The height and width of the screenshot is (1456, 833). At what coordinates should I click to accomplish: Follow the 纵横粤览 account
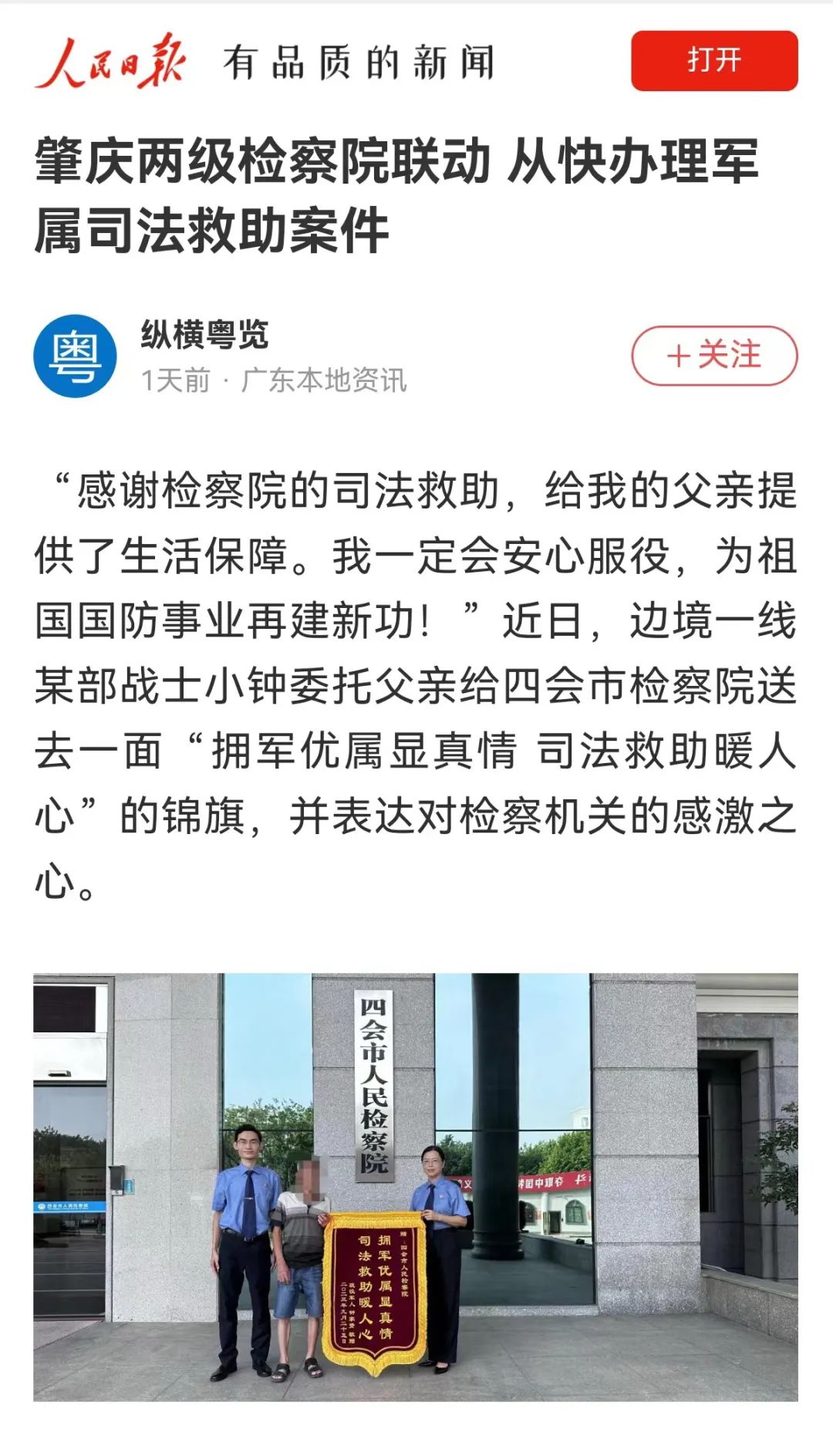coord(713,356)
